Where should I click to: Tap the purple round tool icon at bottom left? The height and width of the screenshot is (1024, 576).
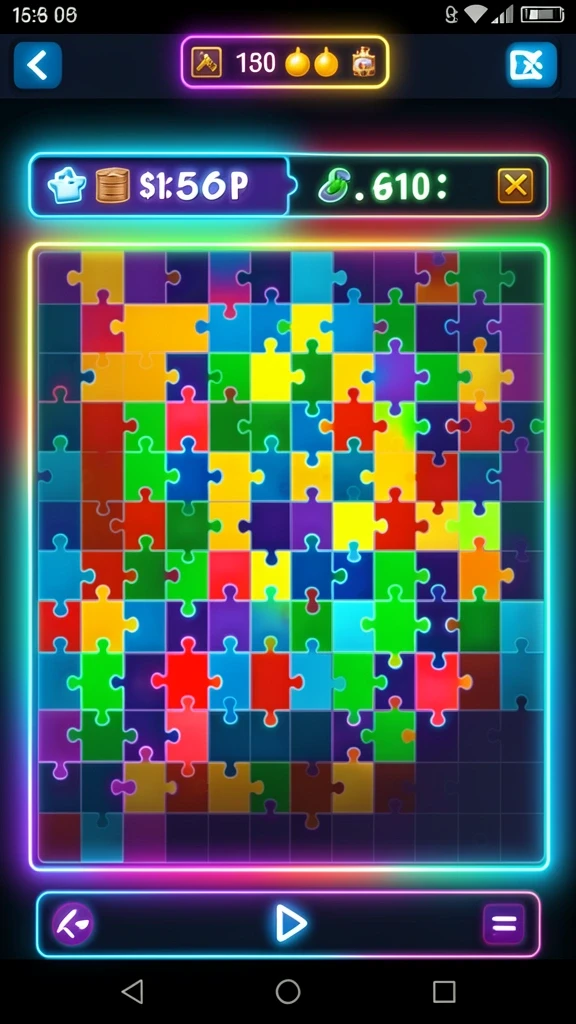(x=72, y=924)
